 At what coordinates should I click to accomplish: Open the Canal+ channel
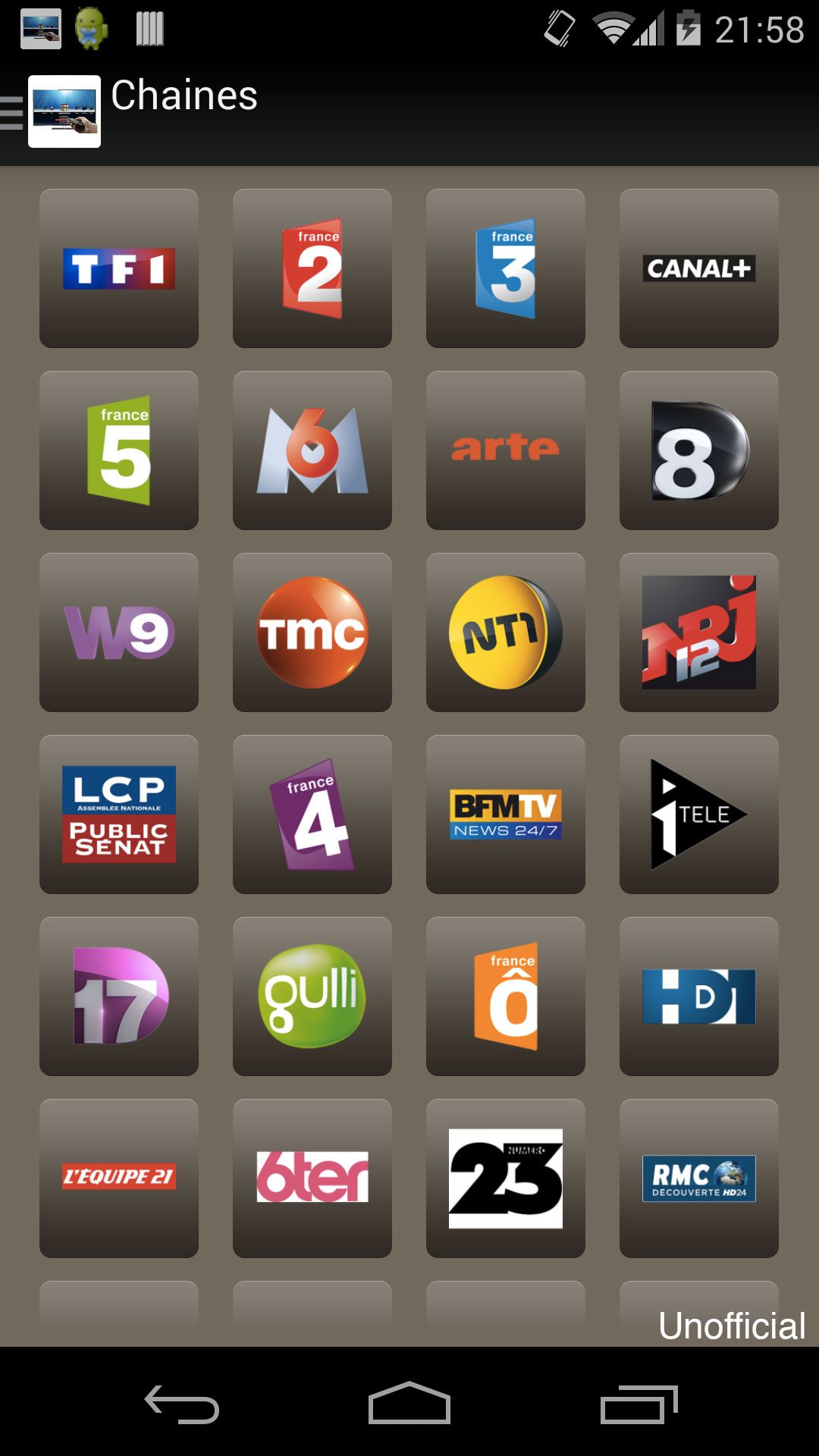pos(699,268)
